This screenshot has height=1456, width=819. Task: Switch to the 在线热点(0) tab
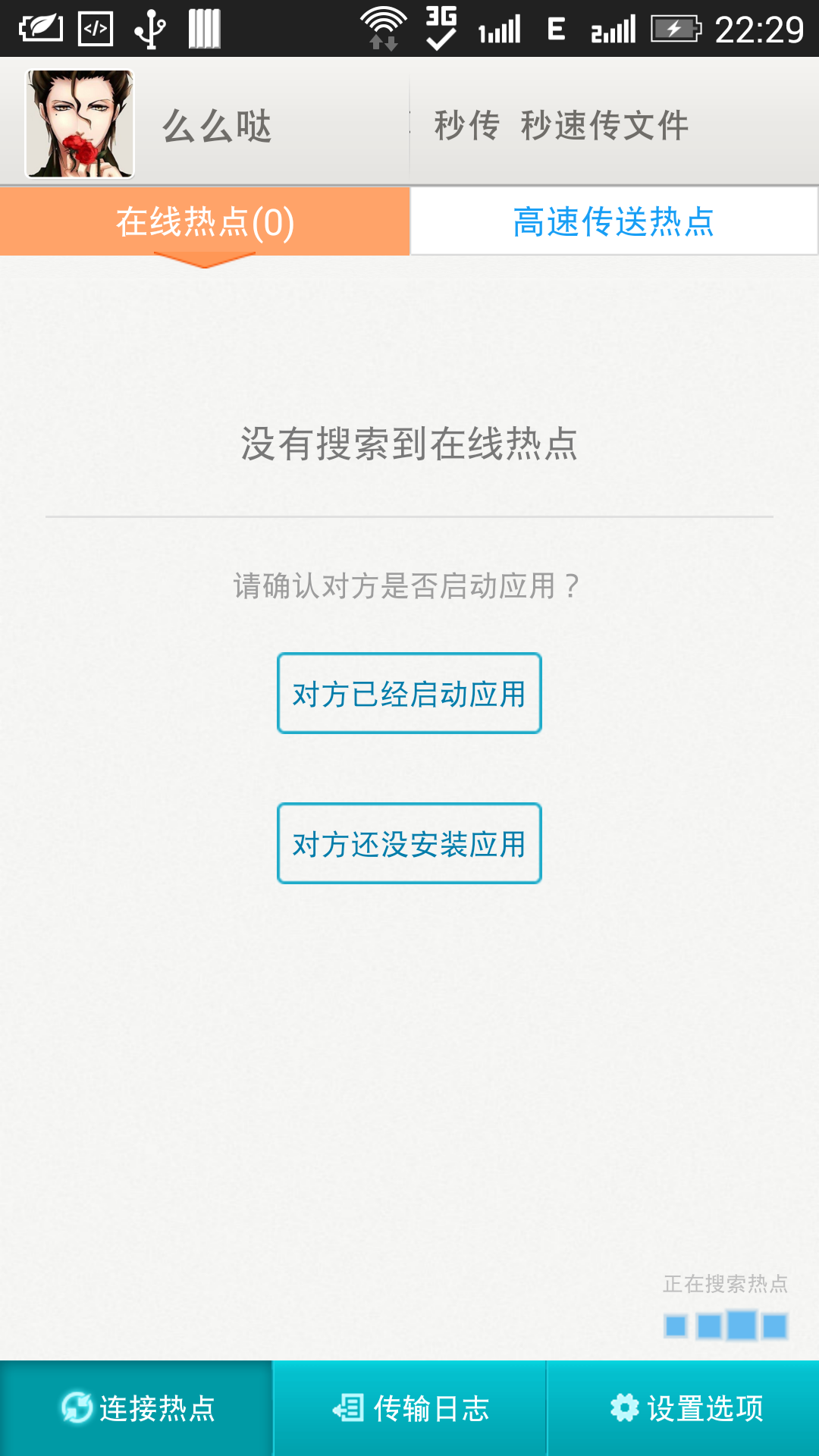pyautogui.click(x=205, y=222)
